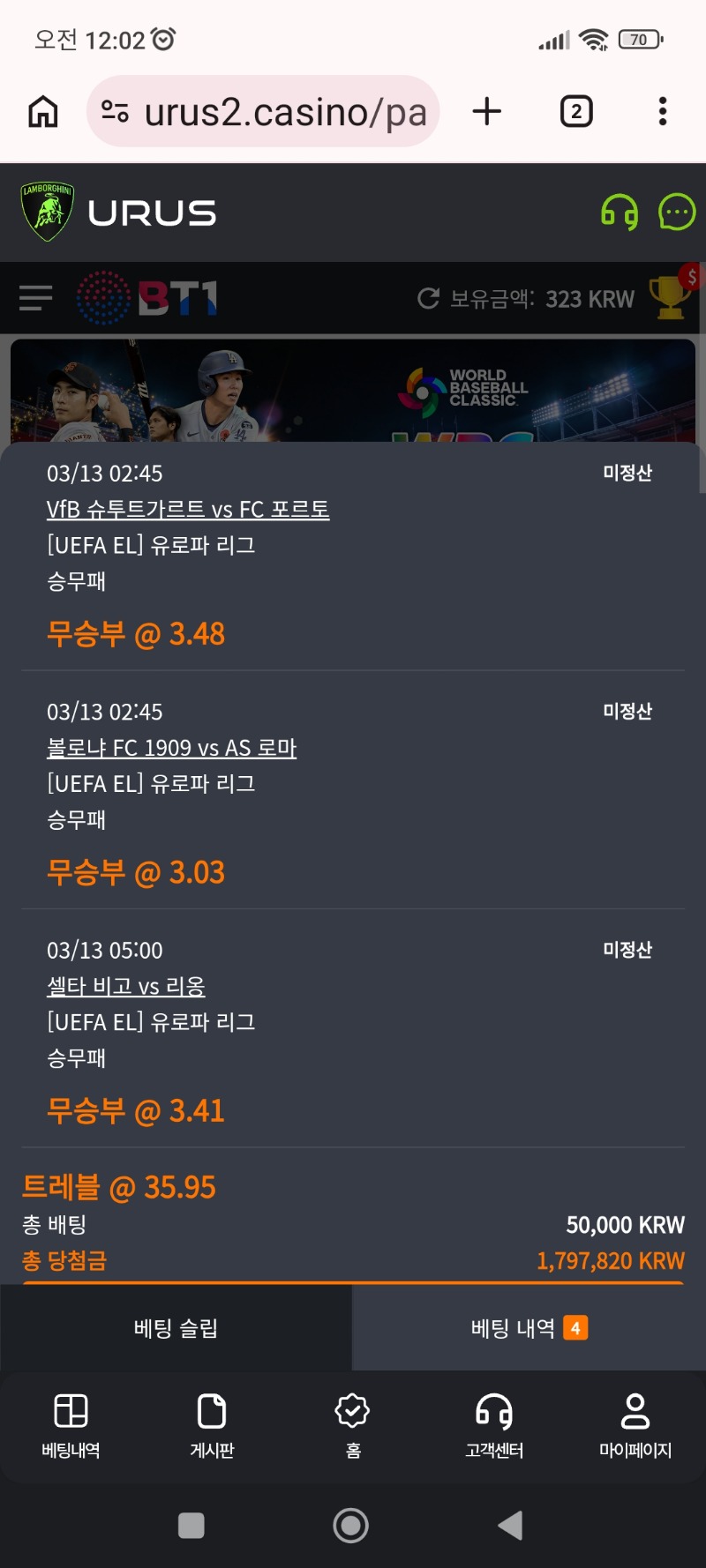Switch to the 베팅 슬립 tab
The height and width of the screenshot is (1568, 706).
click(176, 1328)
